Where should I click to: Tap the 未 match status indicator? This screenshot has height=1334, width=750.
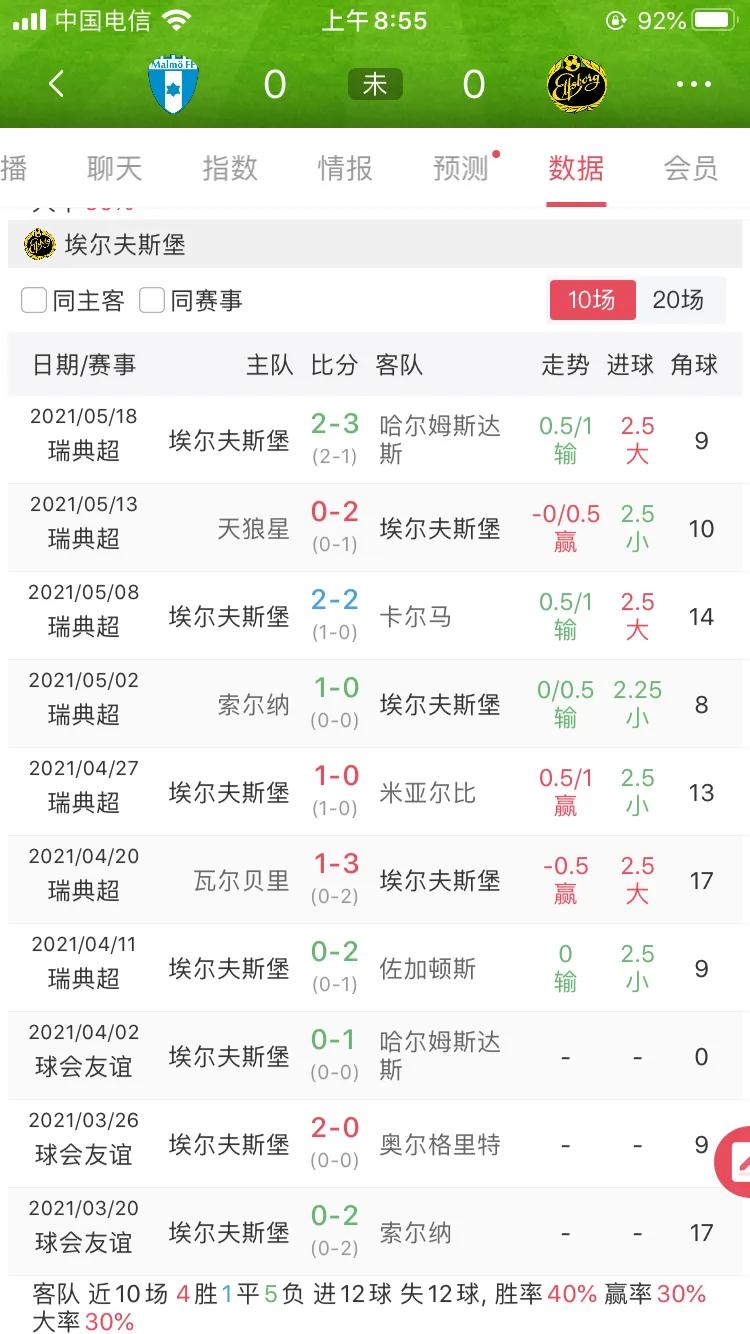point(374,84)
